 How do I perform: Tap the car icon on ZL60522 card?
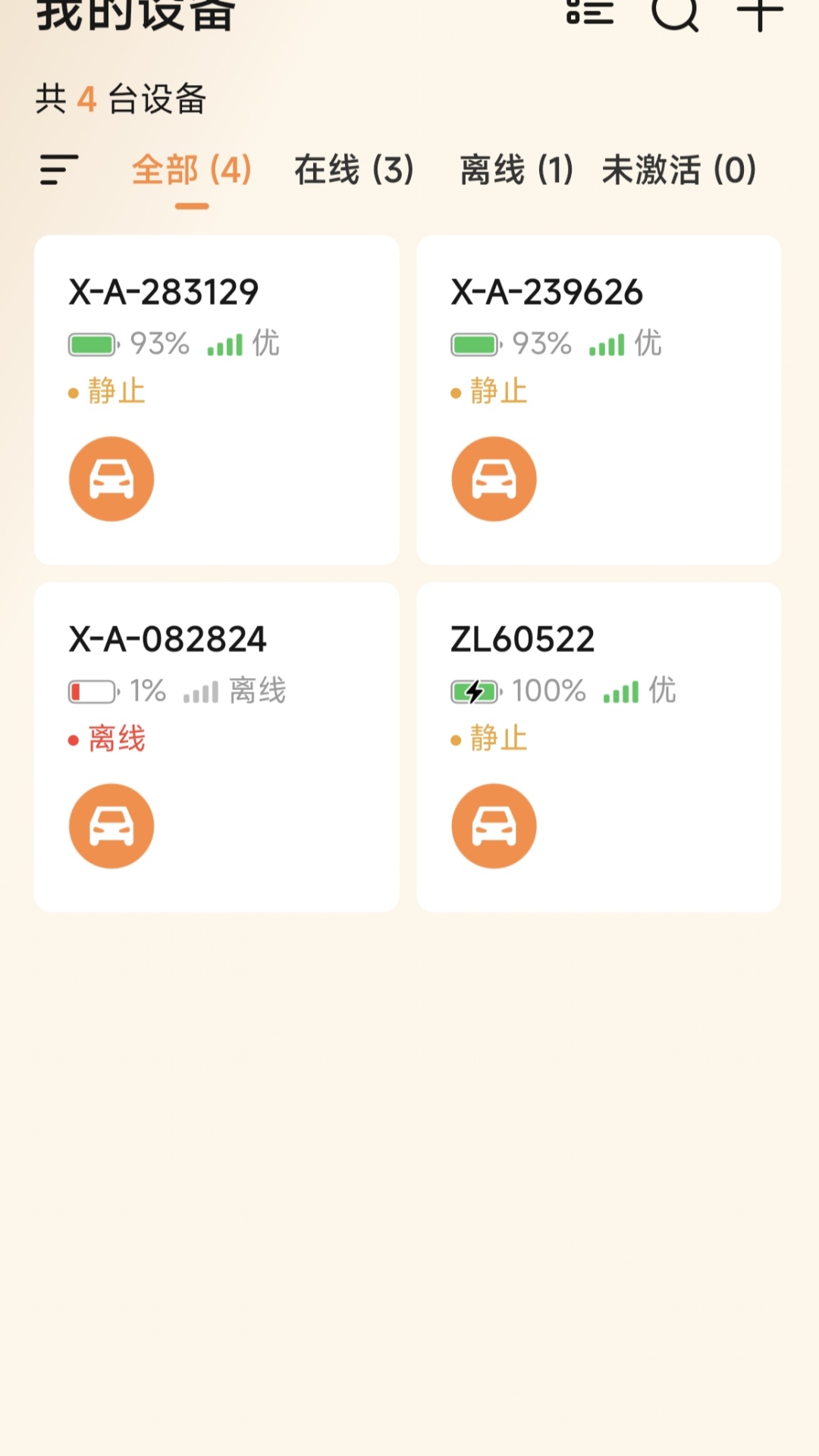[x=494, y=825]
